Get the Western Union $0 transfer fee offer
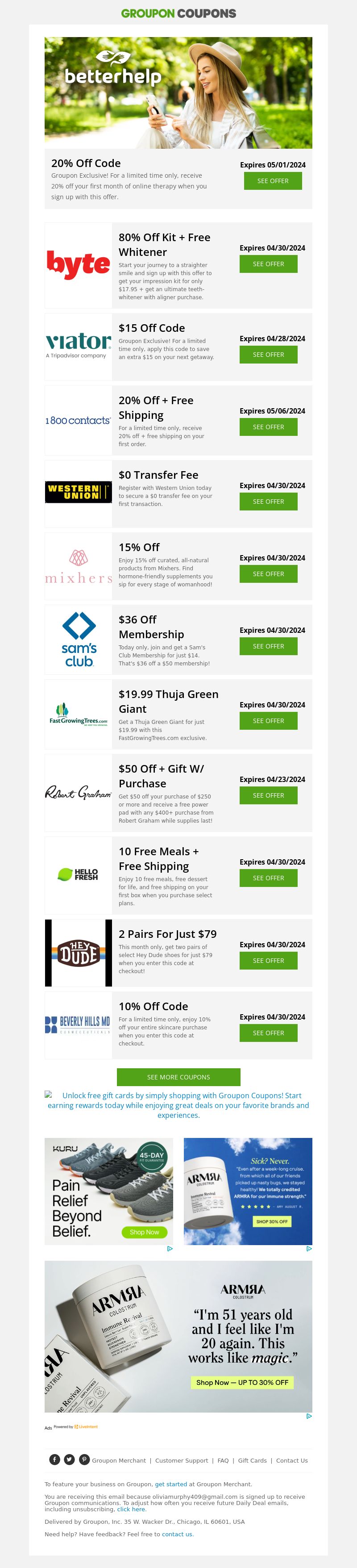357x1568 pixels. [268, 502]
